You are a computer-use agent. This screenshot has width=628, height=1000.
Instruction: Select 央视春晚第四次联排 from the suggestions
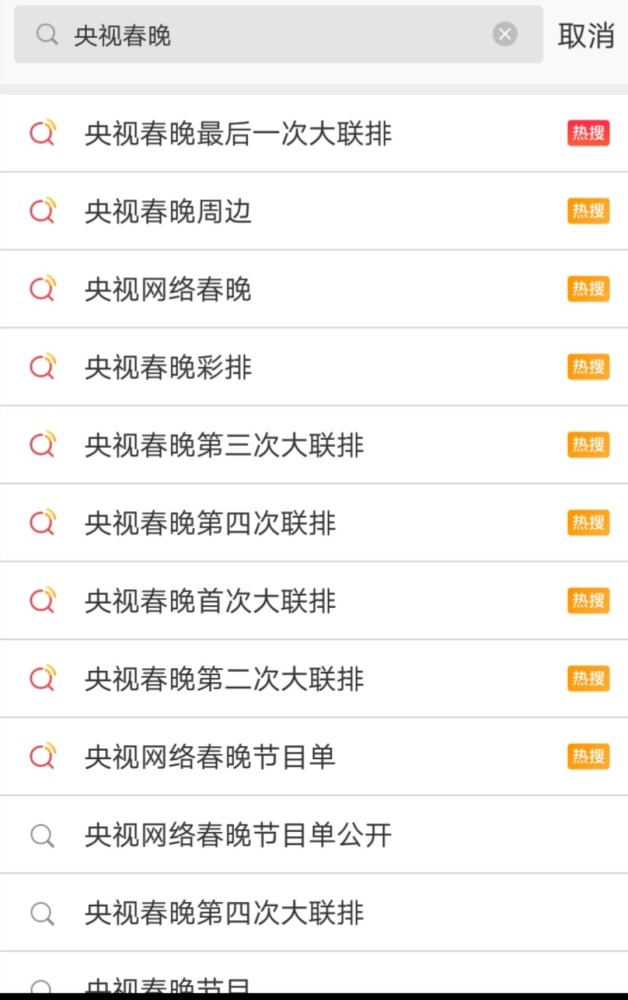click(210, 523)
